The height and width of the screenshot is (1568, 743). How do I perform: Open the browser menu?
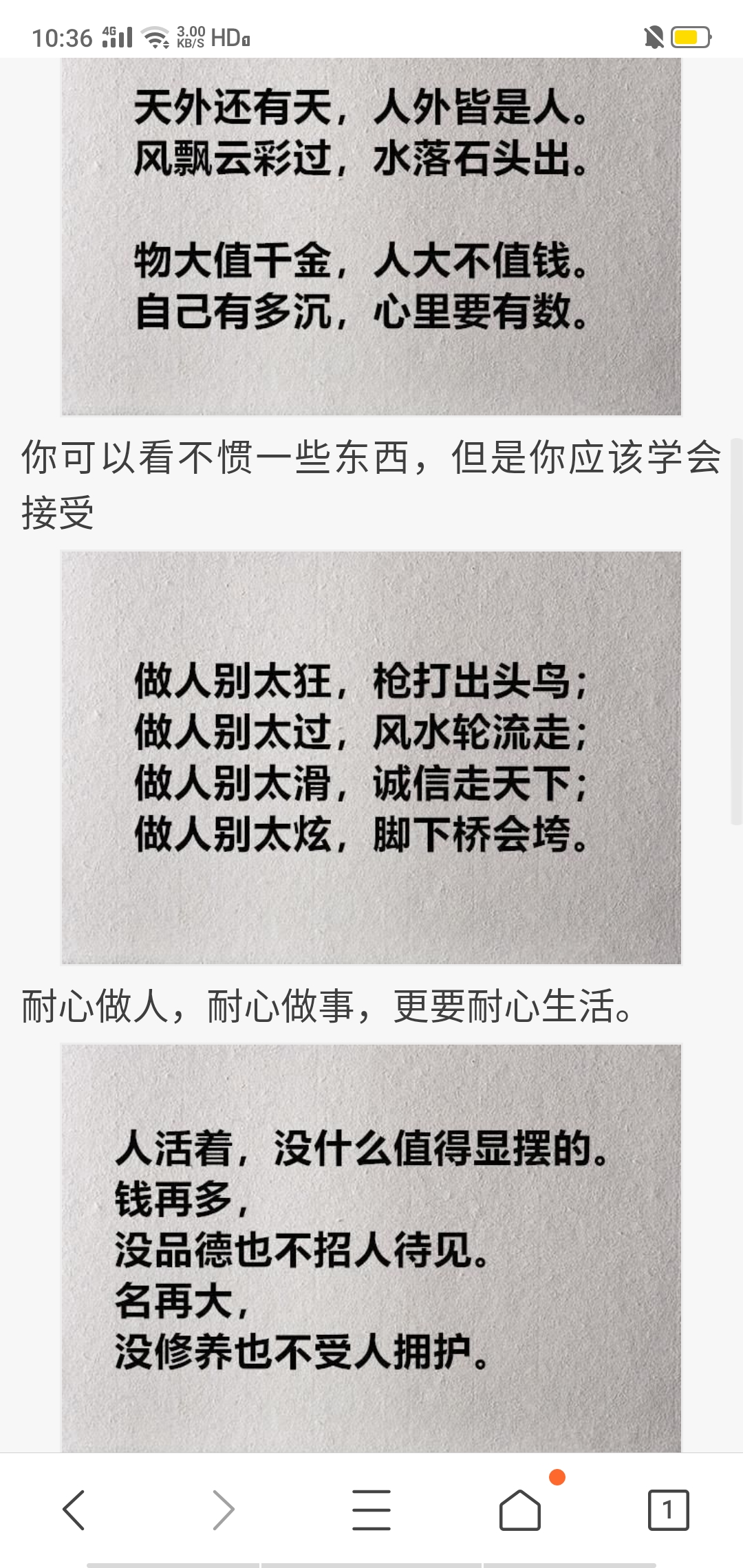(x=371, y=1510)
